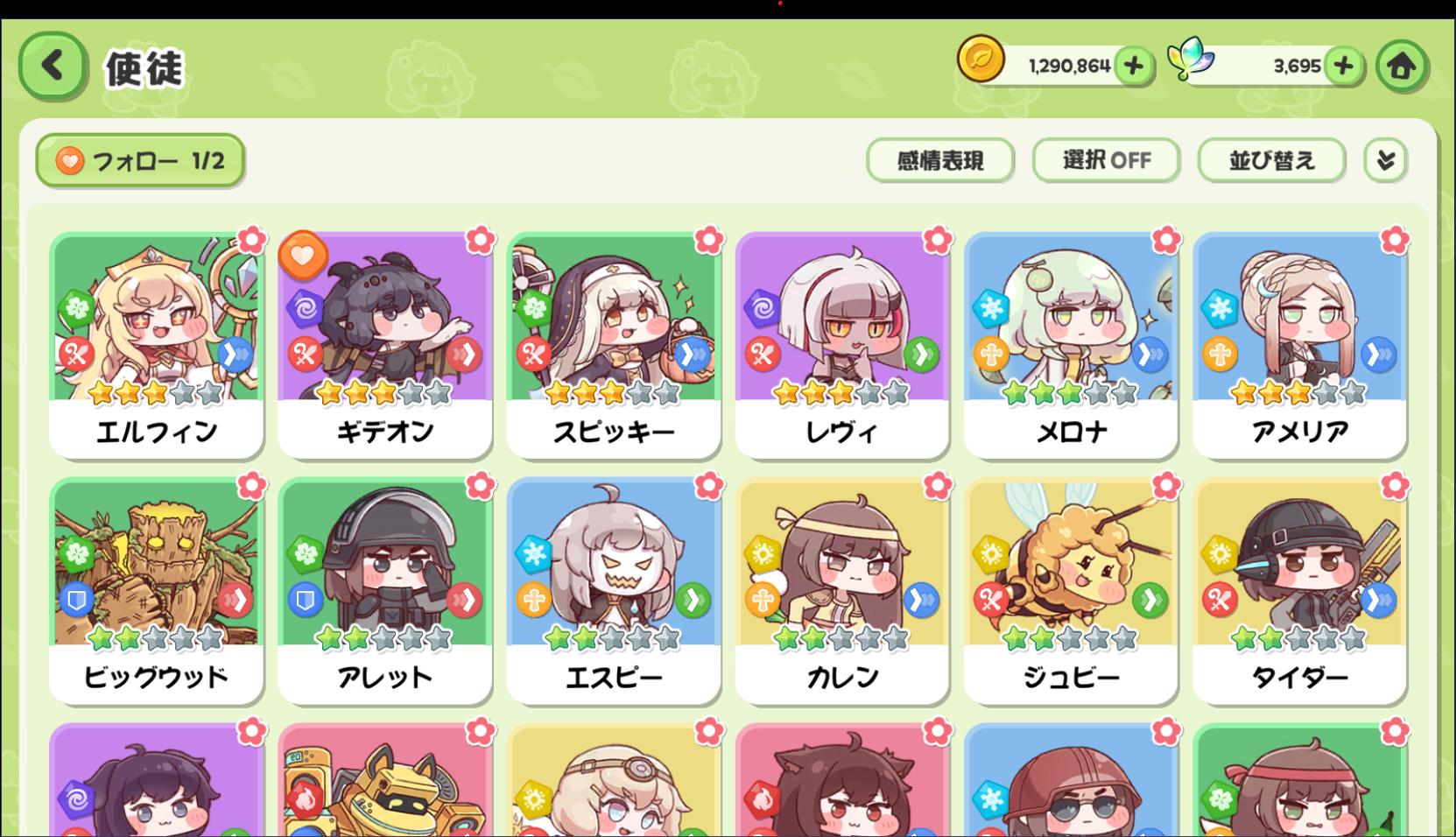Image resolution: width=1456 pixels, height=837 pixels.
Task: View the スピッキー character card
Action: (613, 344)
